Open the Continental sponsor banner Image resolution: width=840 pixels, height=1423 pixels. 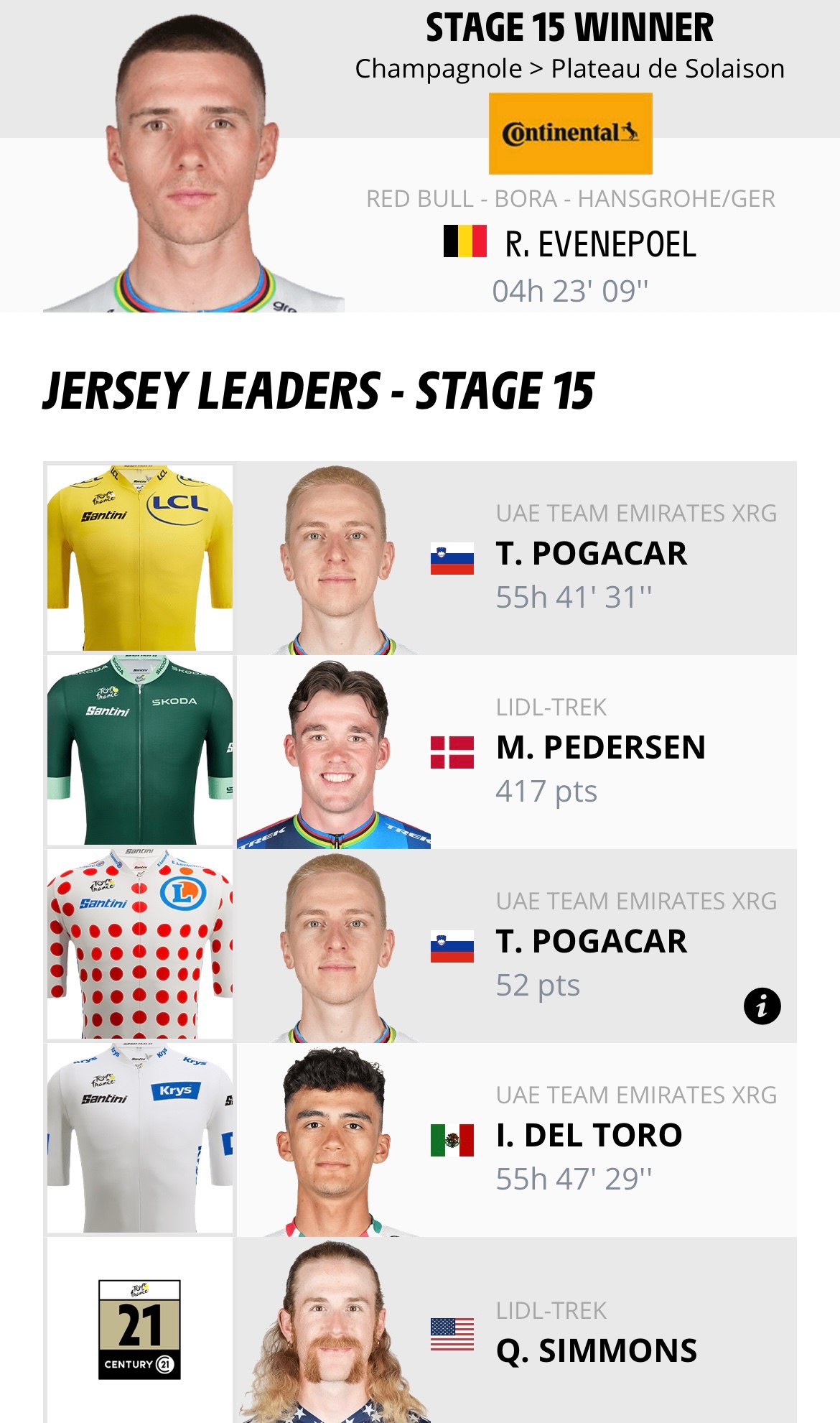click(570, 134)
